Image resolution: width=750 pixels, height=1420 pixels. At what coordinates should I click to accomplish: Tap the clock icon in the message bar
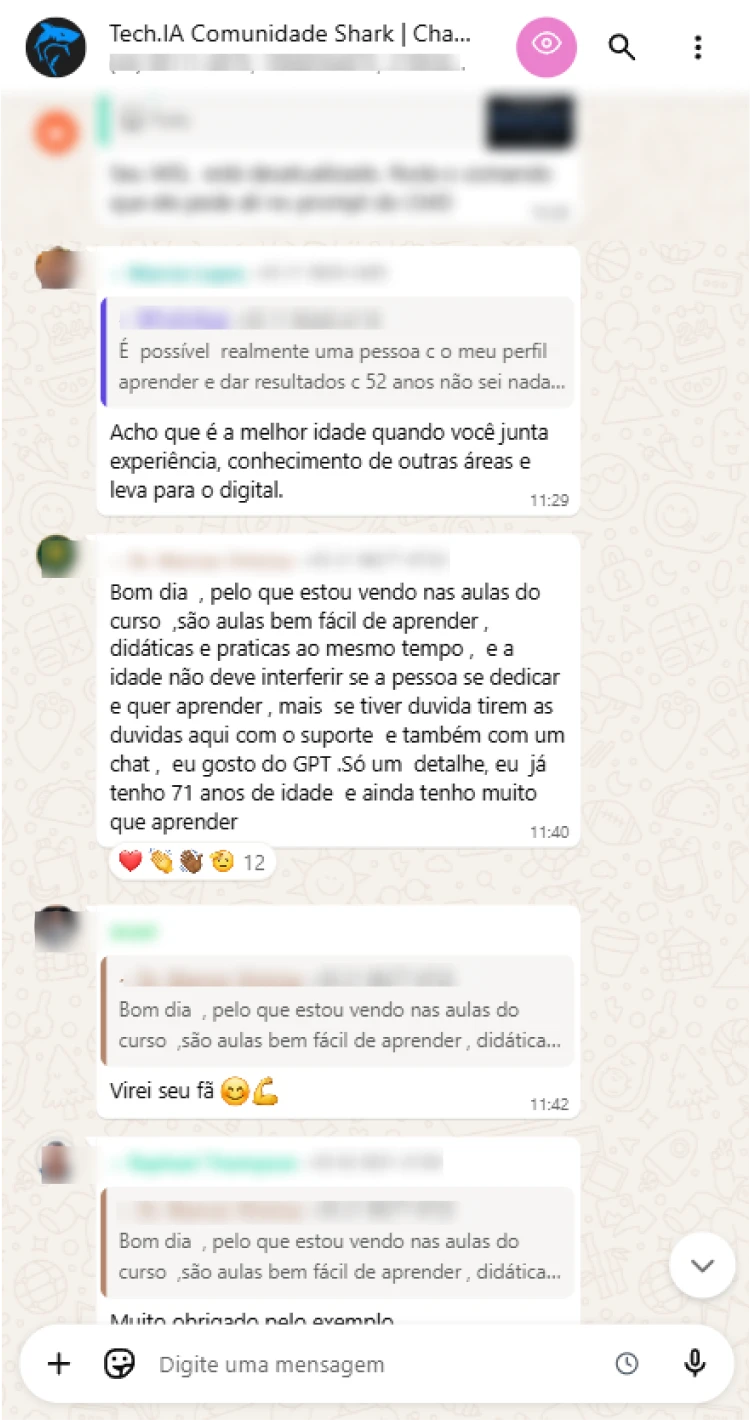[627, 1364]
